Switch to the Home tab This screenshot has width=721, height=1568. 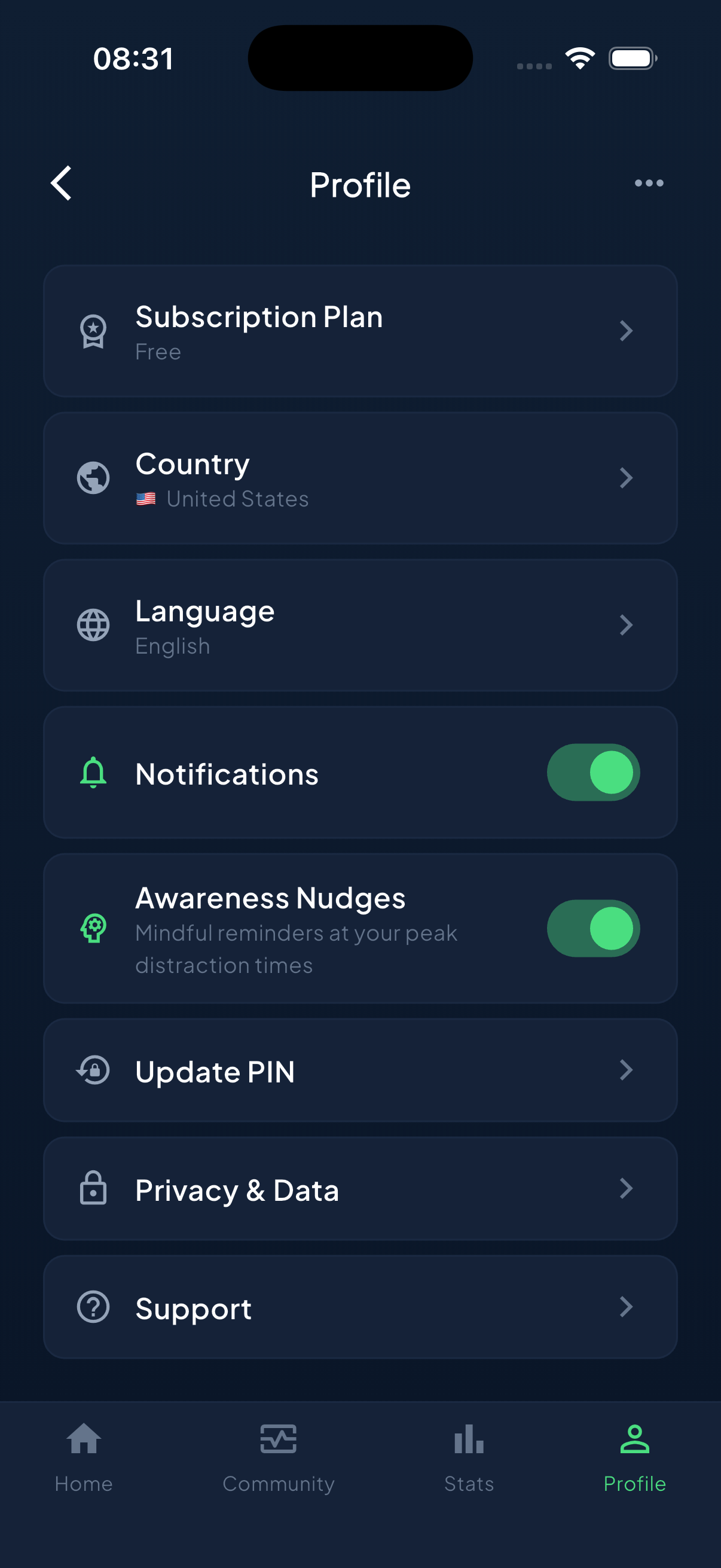(84, 1458)
